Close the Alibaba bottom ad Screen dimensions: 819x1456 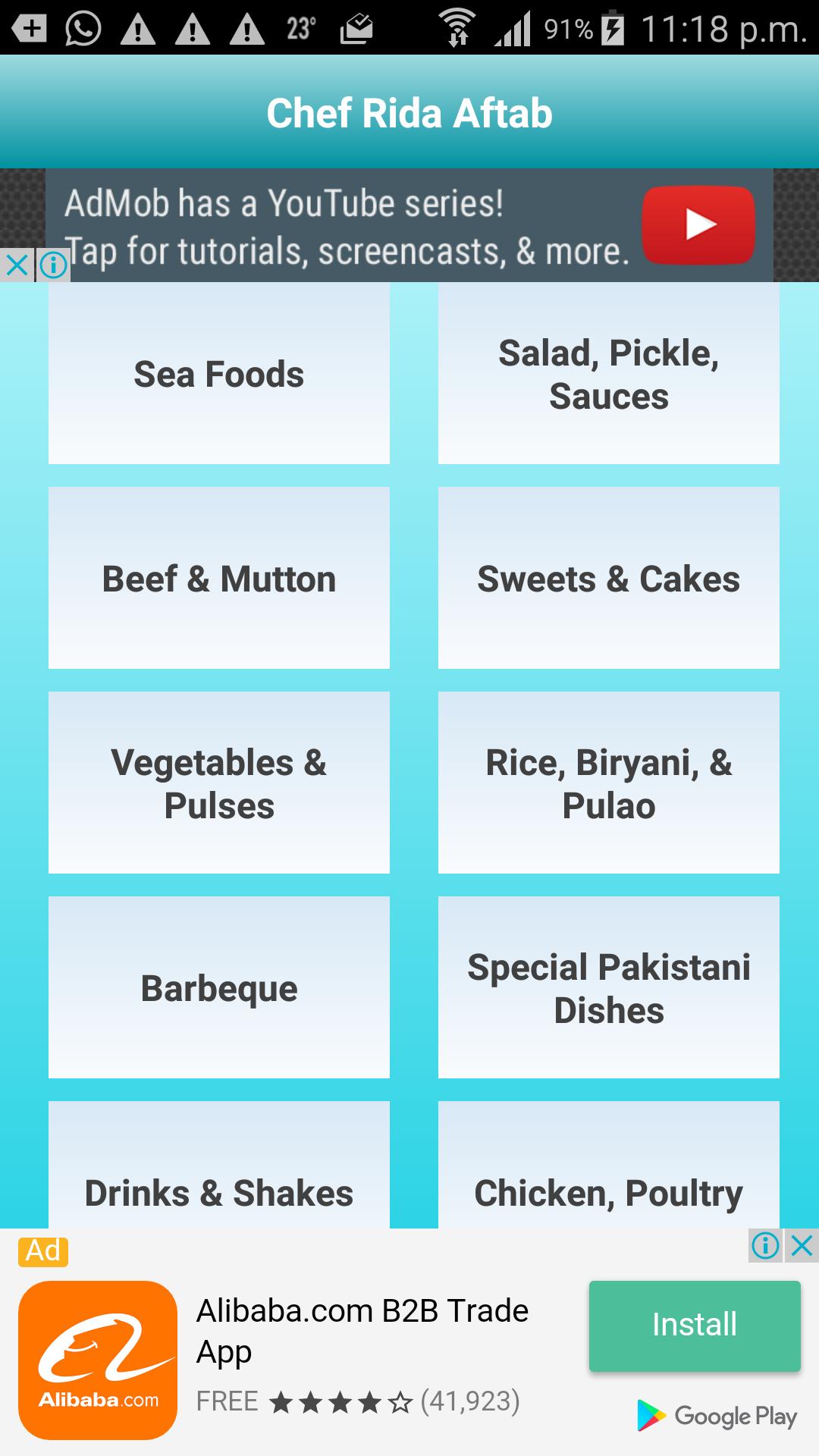coord(802,1245)
